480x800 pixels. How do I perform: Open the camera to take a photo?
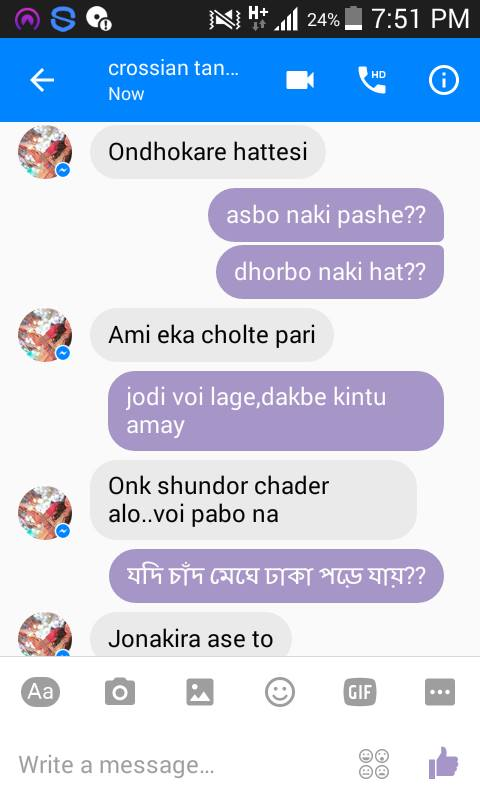click(x=120, y=692)
